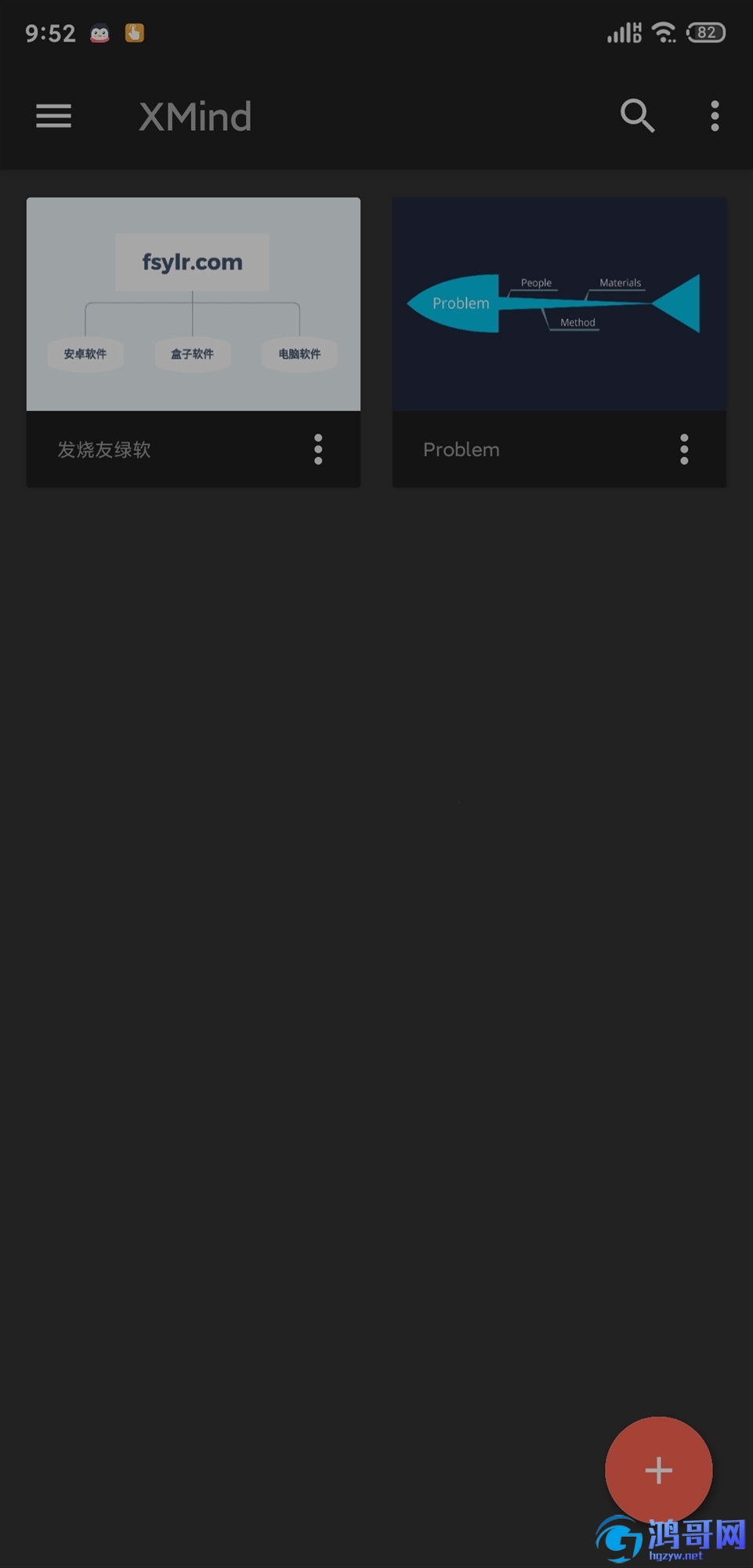The width and height of the screenshot is (753, 1568).
Task: Create a new map with the plus button
Action: click(659, 1470)
